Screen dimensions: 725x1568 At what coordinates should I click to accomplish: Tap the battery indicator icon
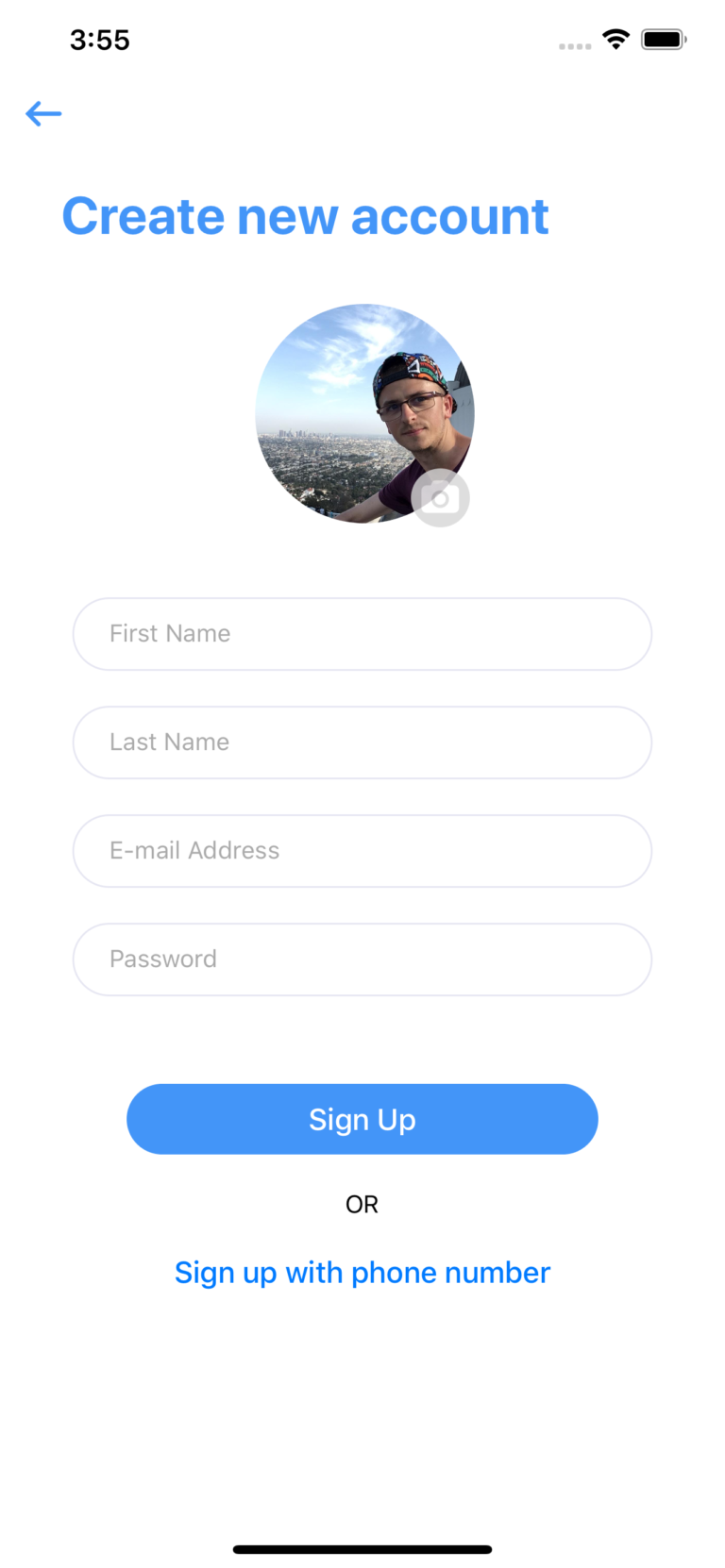[x=664, y=39]
